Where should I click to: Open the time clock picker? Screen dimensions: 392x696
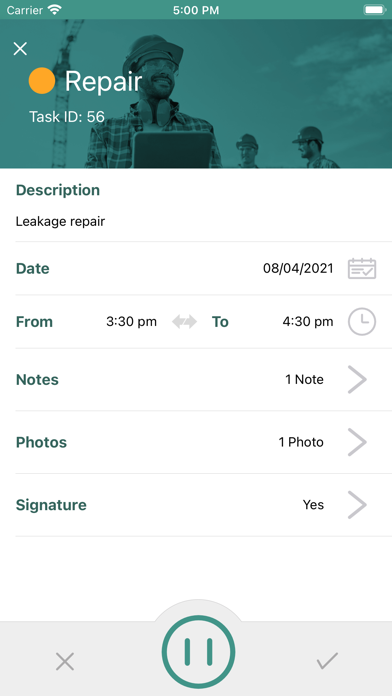(x=362, y=322)
